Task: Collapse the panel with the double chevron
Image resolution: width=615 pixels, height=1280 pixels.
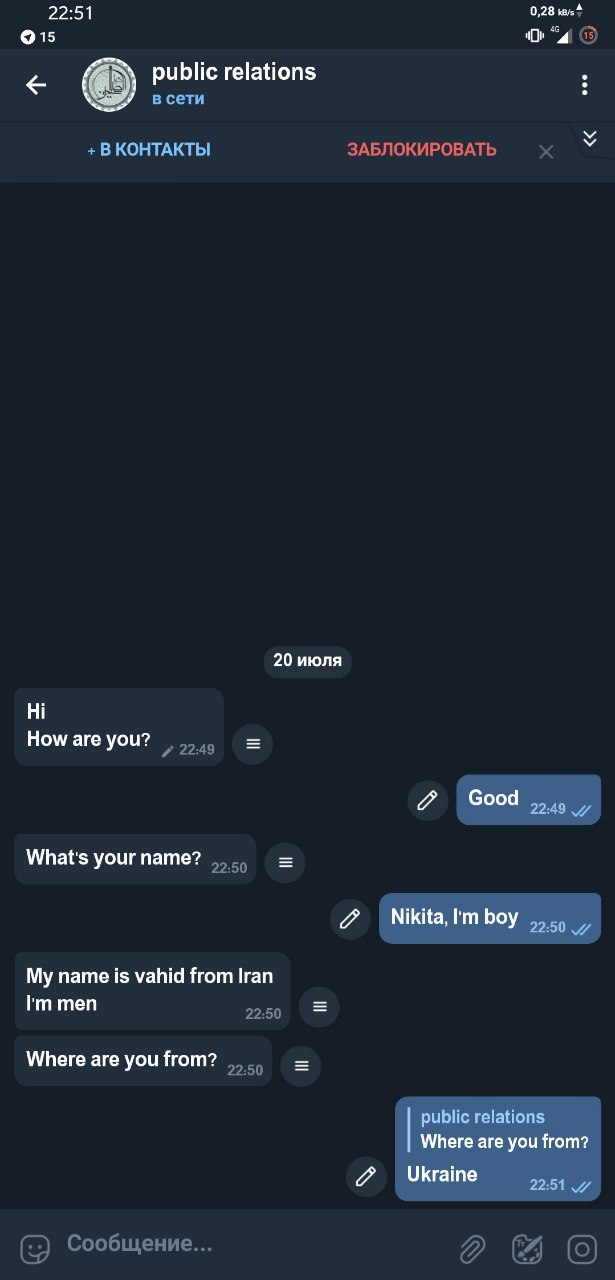Action: 590,139
